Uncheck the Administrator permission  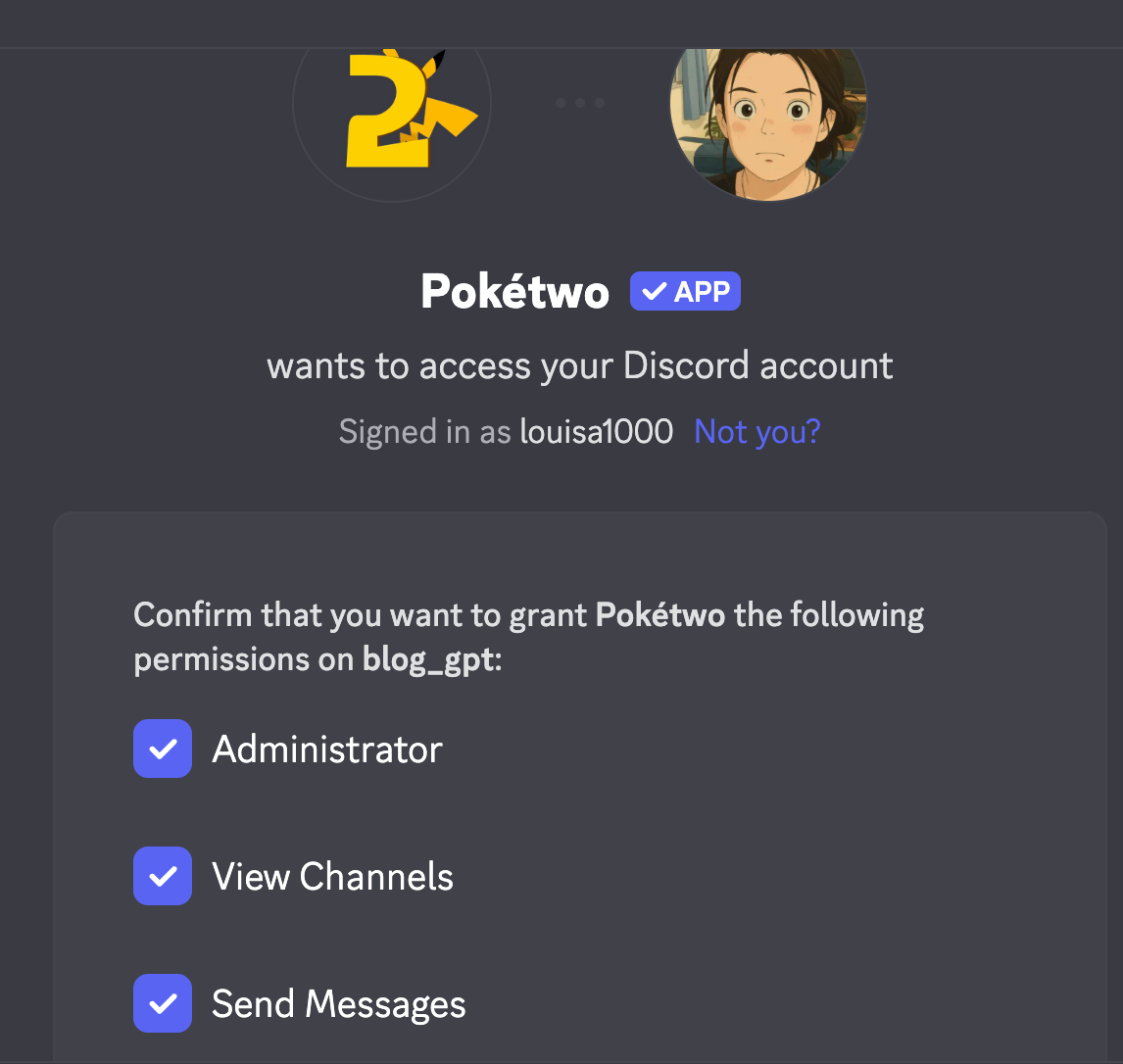163,750
